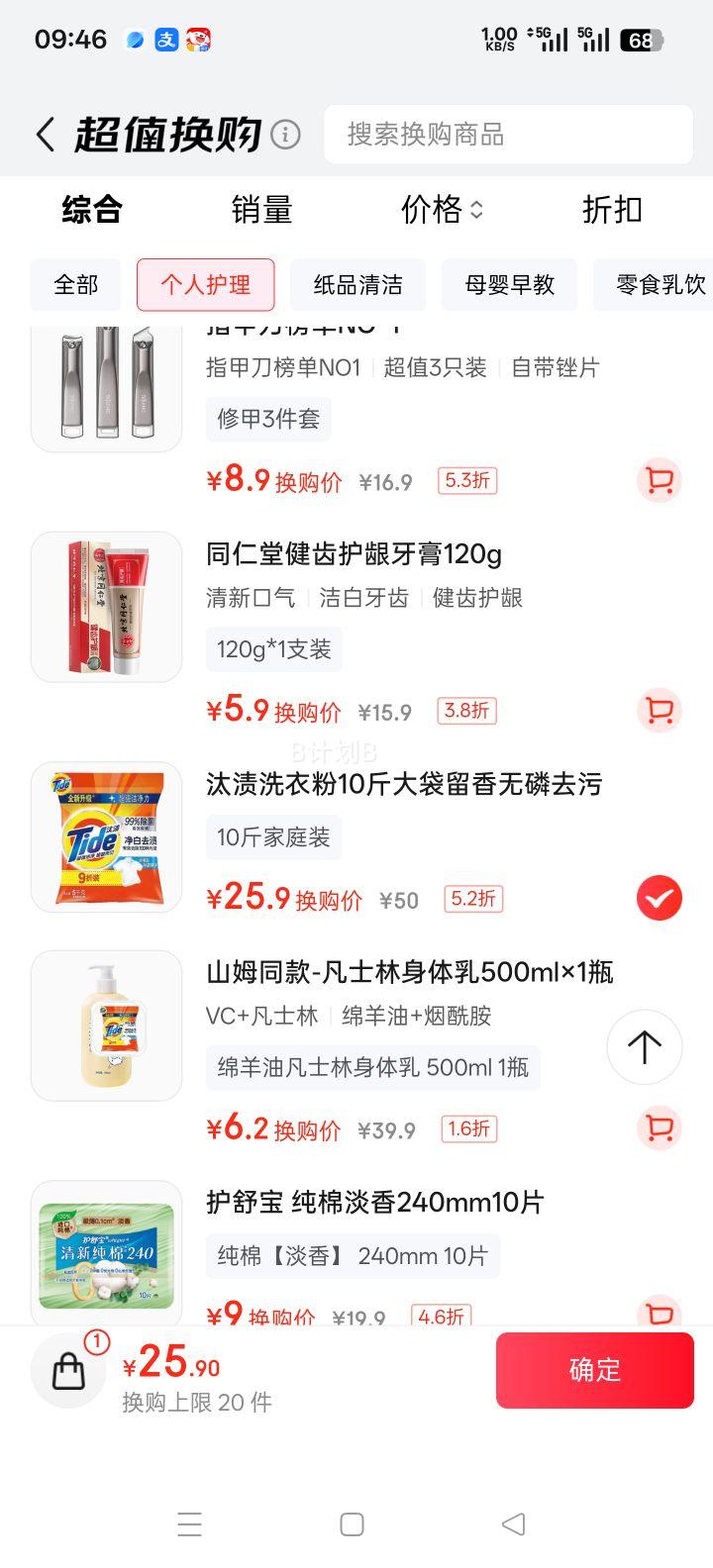Add the ¥8.9 nail clipper set to cart

(659, 481)
